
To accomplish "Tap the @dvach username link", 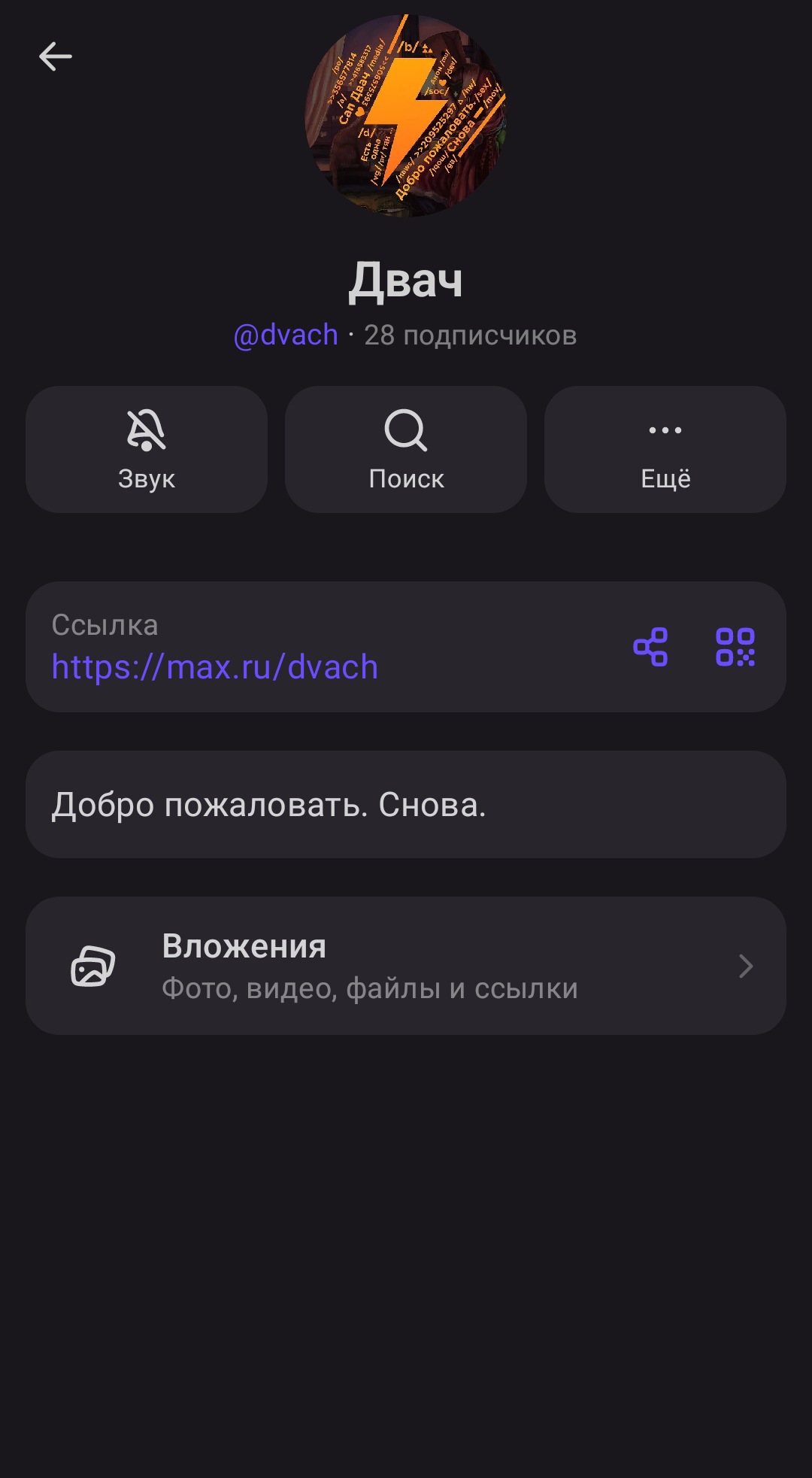I will (286, 335).
